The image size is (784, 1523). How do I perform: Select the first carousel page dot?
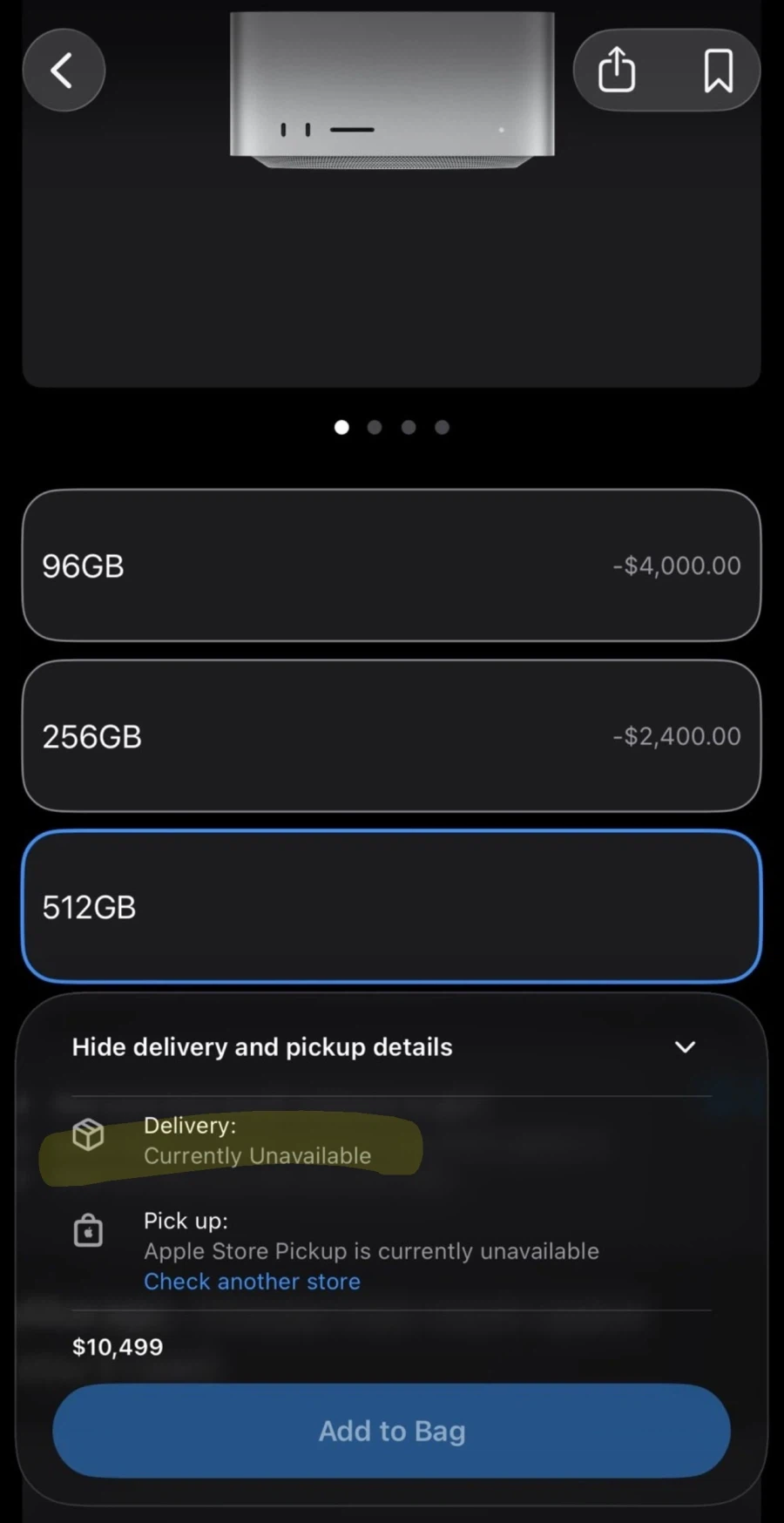341,427
